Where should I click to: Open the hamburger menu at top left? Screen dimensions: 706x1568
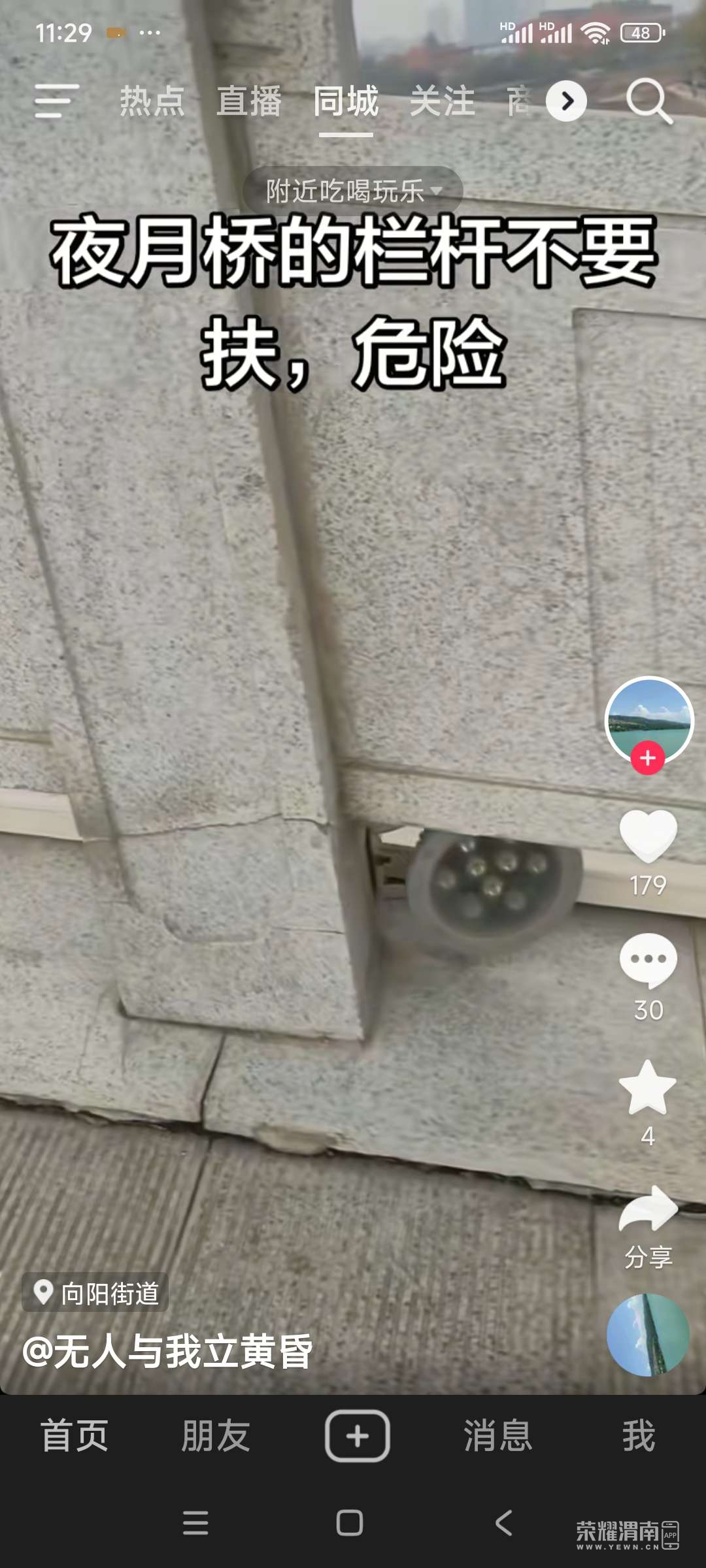point(56,101)
